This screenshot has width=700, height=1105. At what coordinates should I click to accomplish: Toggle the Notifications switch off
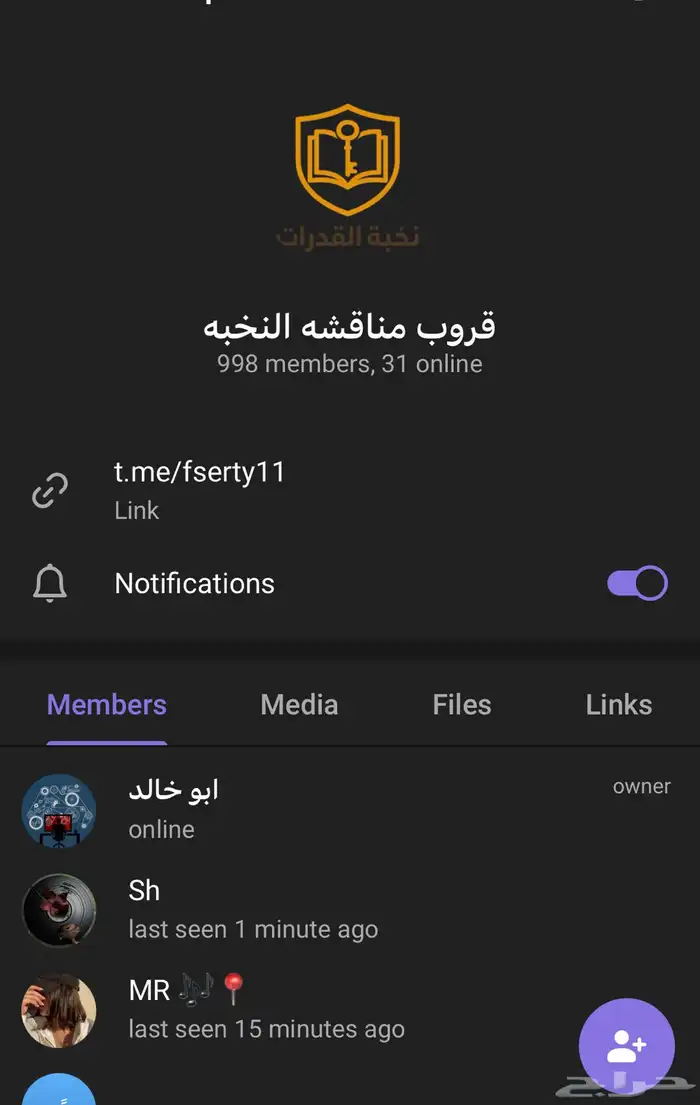[637, 583]
